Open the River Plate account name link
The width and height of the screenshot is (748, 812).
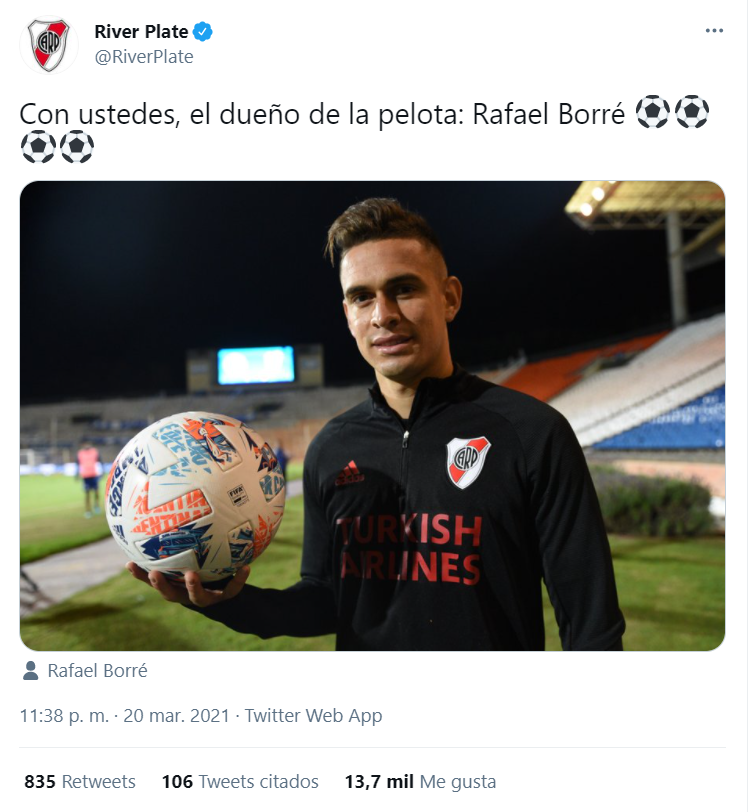tap(141, 32)
